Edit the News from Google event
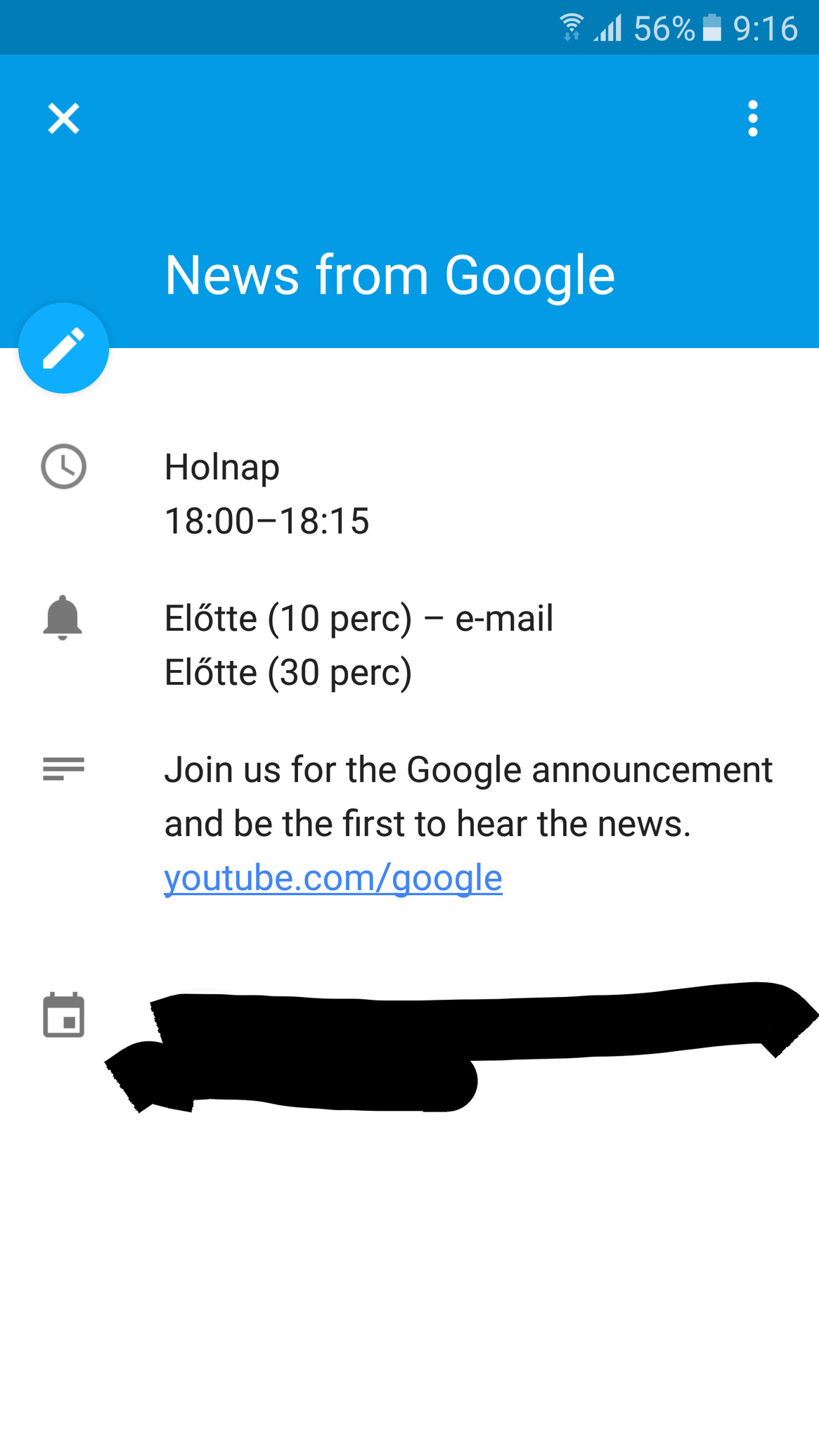The height and width of the screenshot is (1456, 819). [63, 348]
